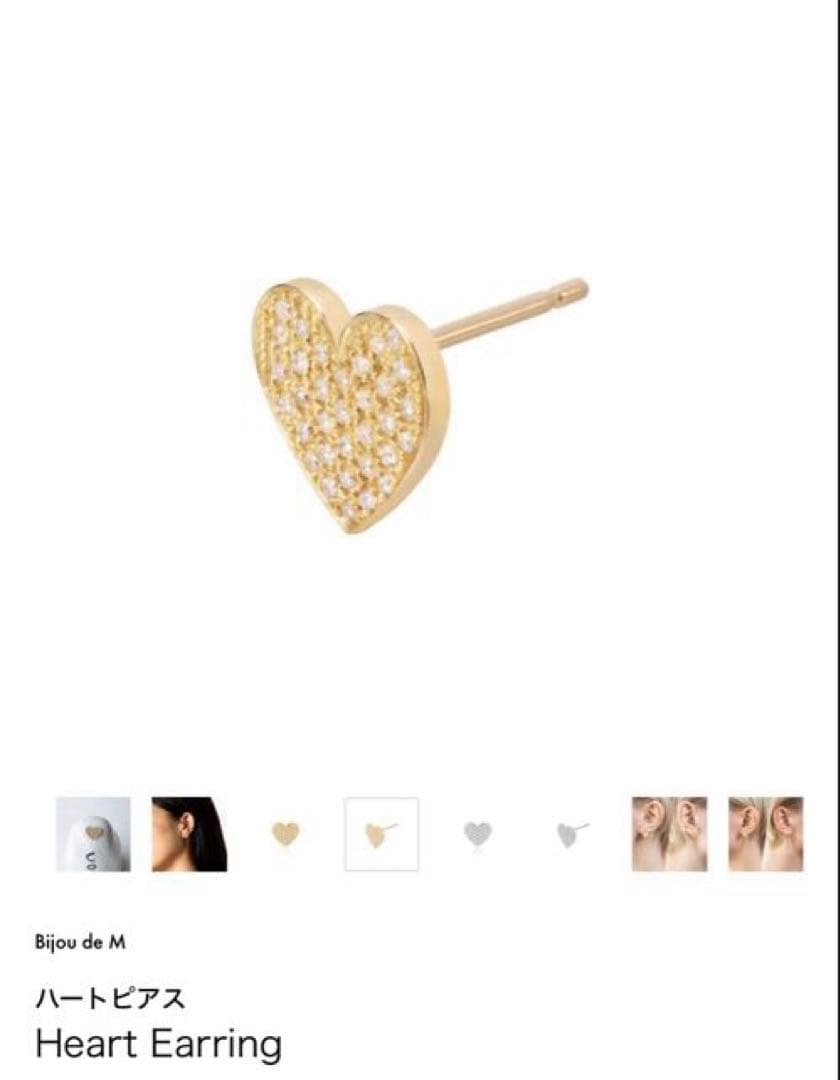Select the gold heart front view thumbnail
Viewport: 840px width, 1080px height.
click(x=285, y=834)
